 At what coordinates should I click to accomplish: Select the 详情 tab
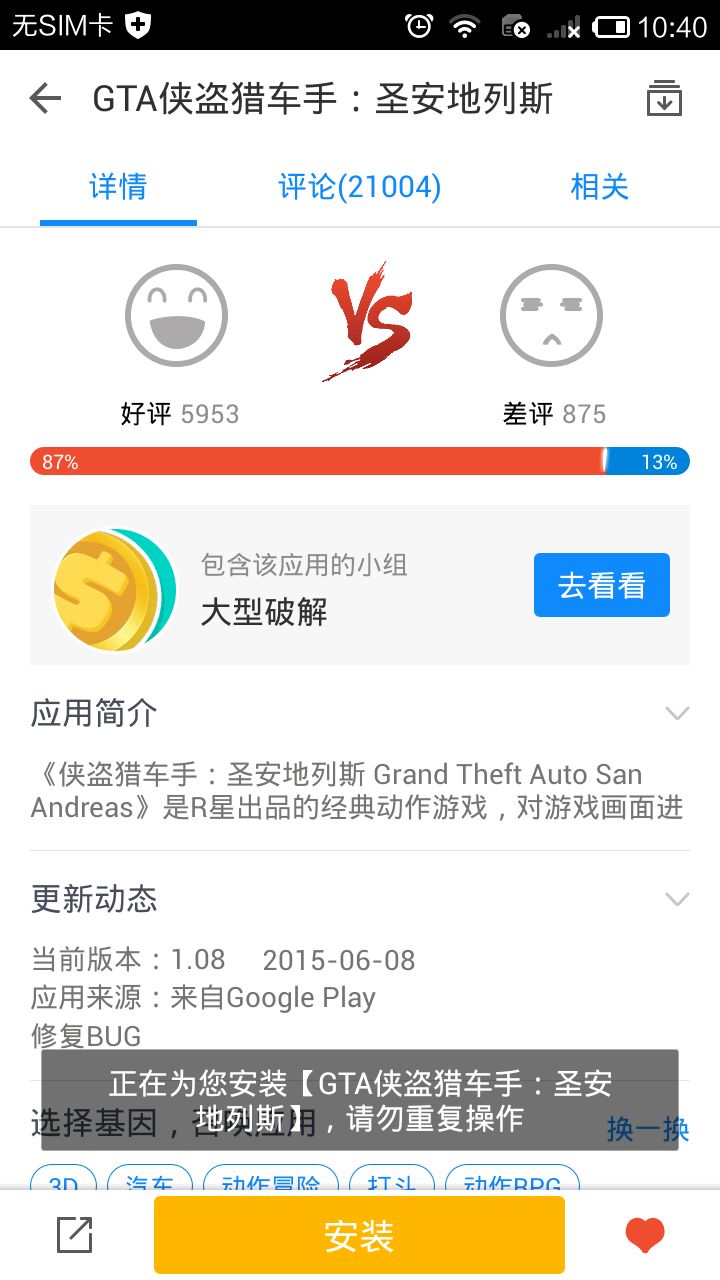(x=118, y=187)
